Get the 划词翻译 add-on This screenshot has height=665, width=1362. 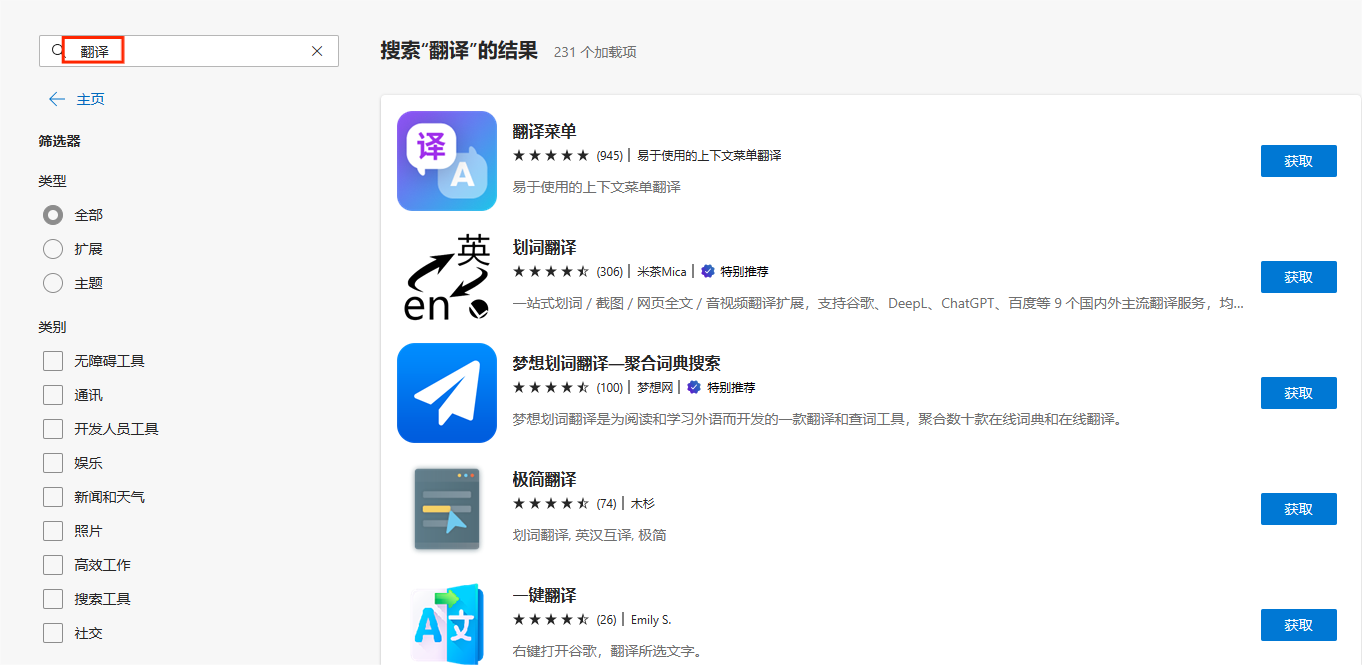tap(1298, 277)
